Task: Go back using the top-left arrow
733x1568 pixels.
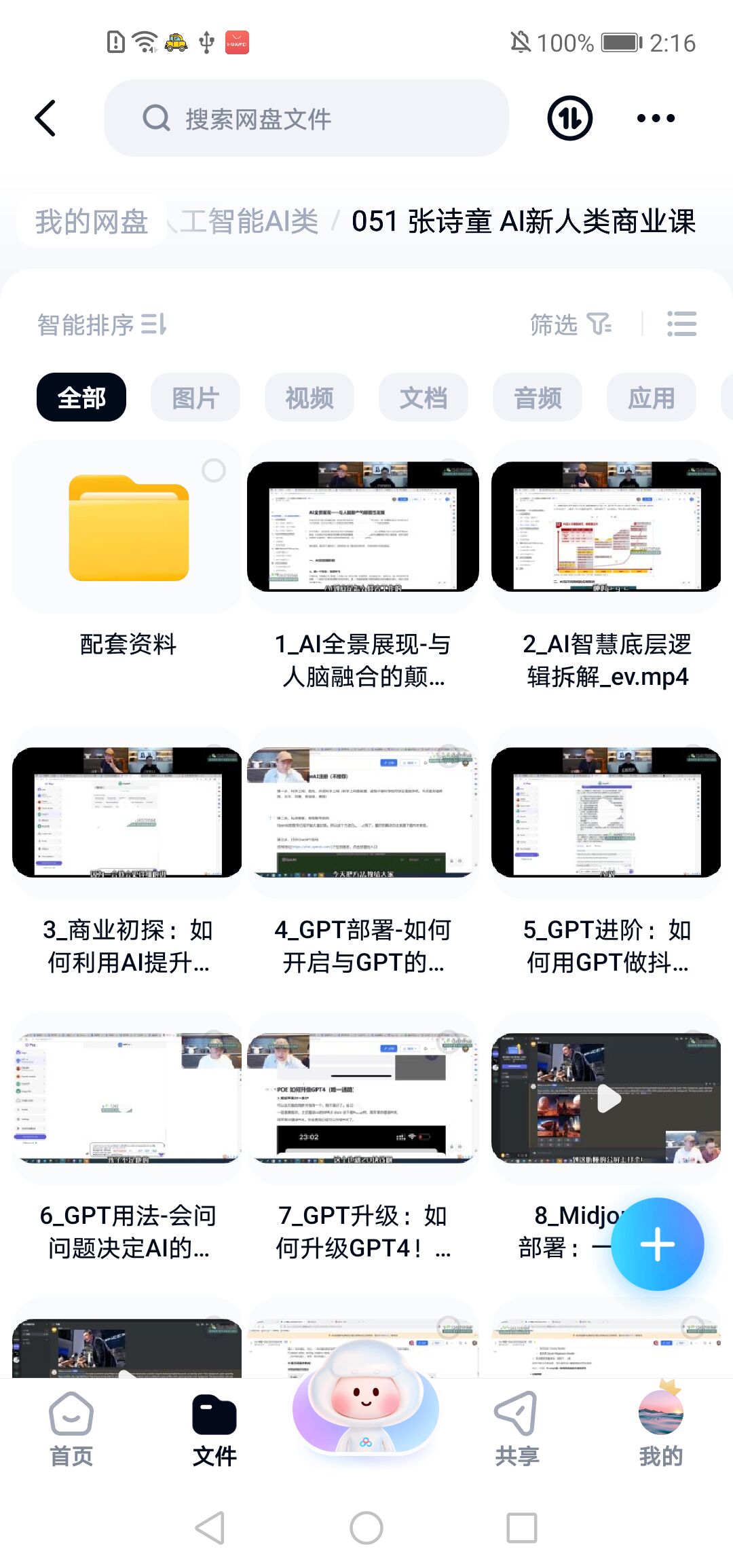Action: pyautogui.click(x=45, y=118)
